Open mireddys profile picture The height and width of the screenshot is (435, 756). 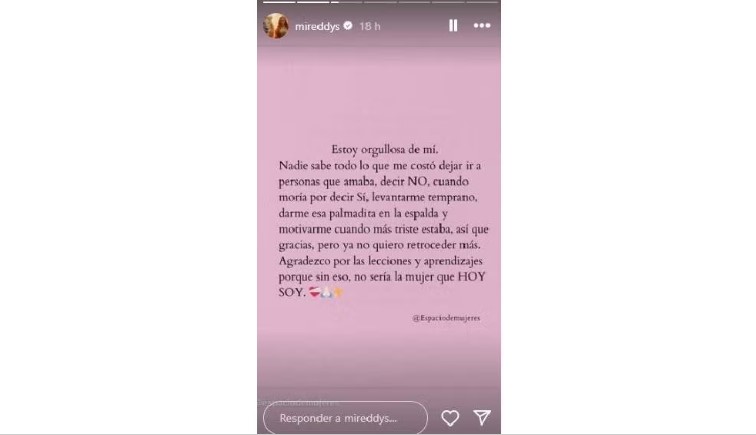tap(276, 26)
